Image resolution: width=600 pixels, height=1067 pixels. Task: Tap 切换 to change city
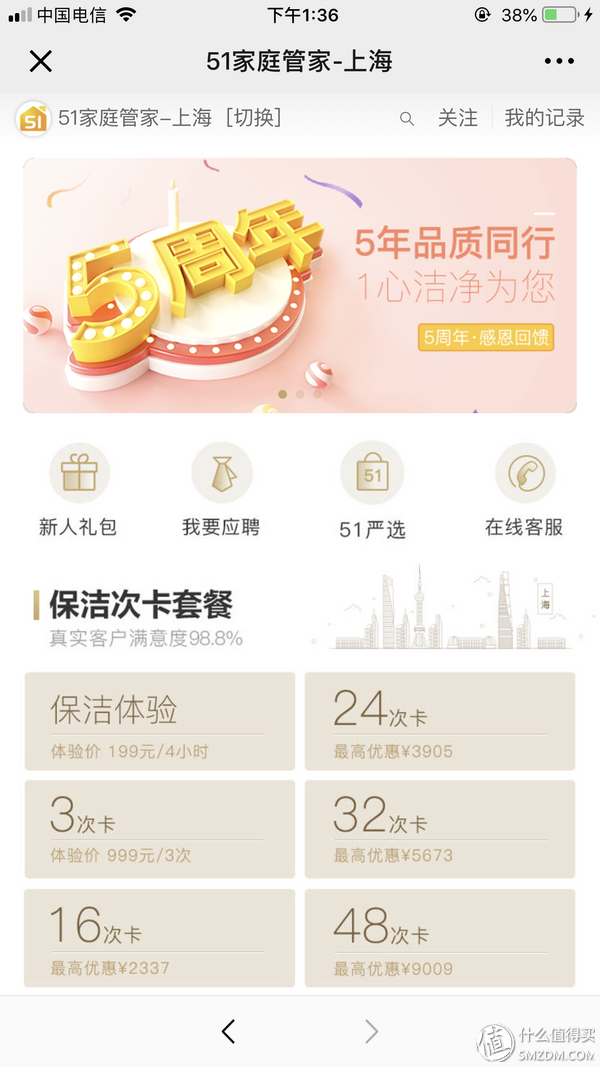[x=253, y=118]
